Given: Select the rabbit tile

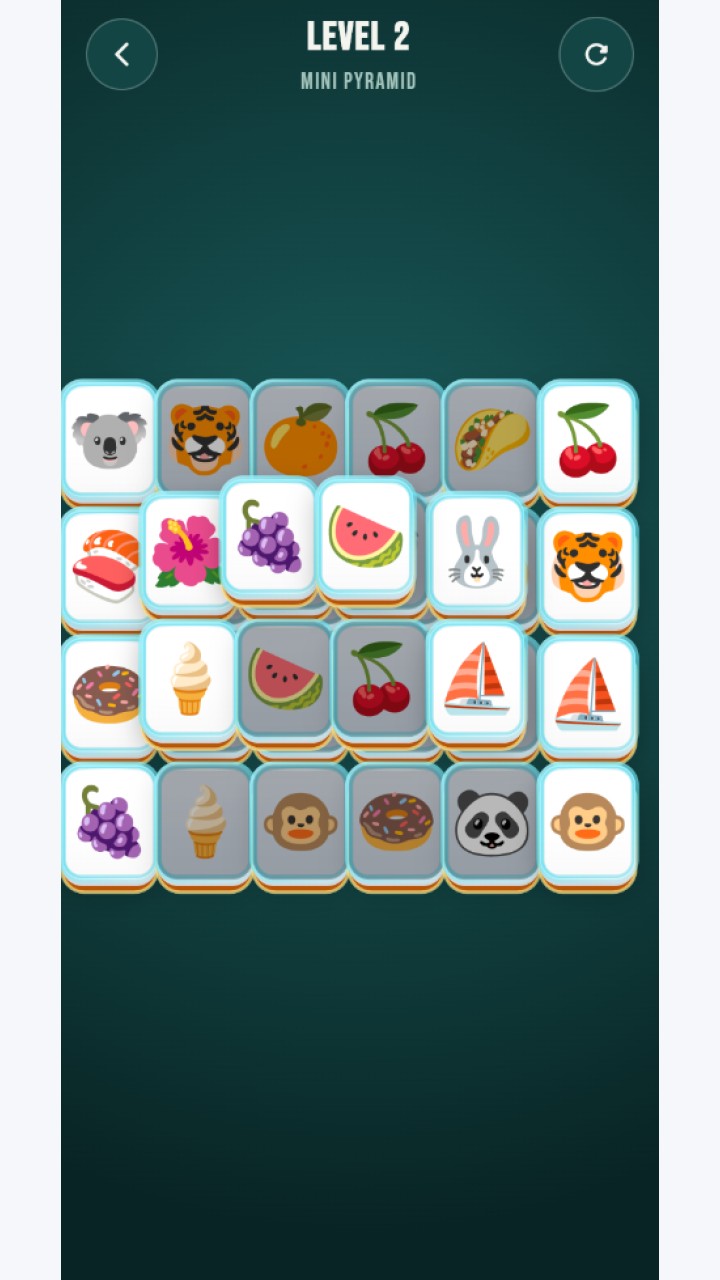Looking at the screenshot, I should pos(476,552).
